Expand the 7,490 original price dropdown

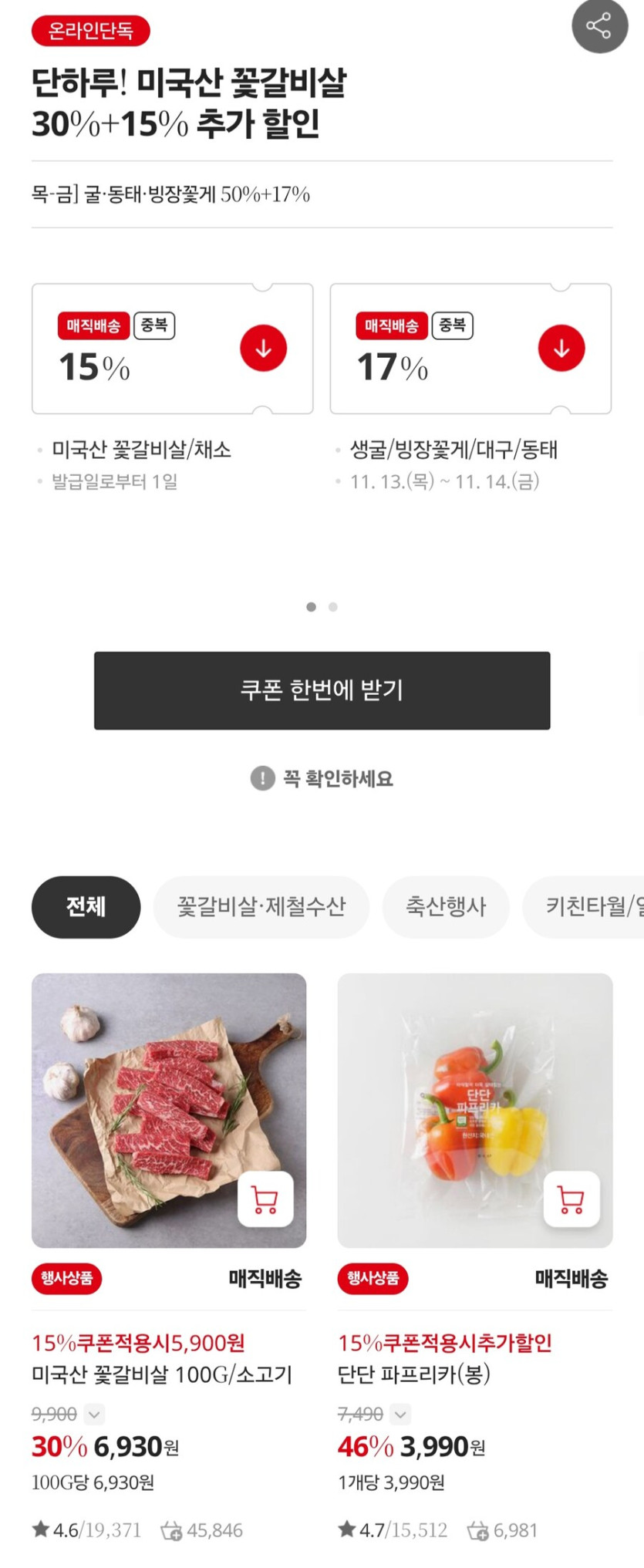(x=400, y=1414)
